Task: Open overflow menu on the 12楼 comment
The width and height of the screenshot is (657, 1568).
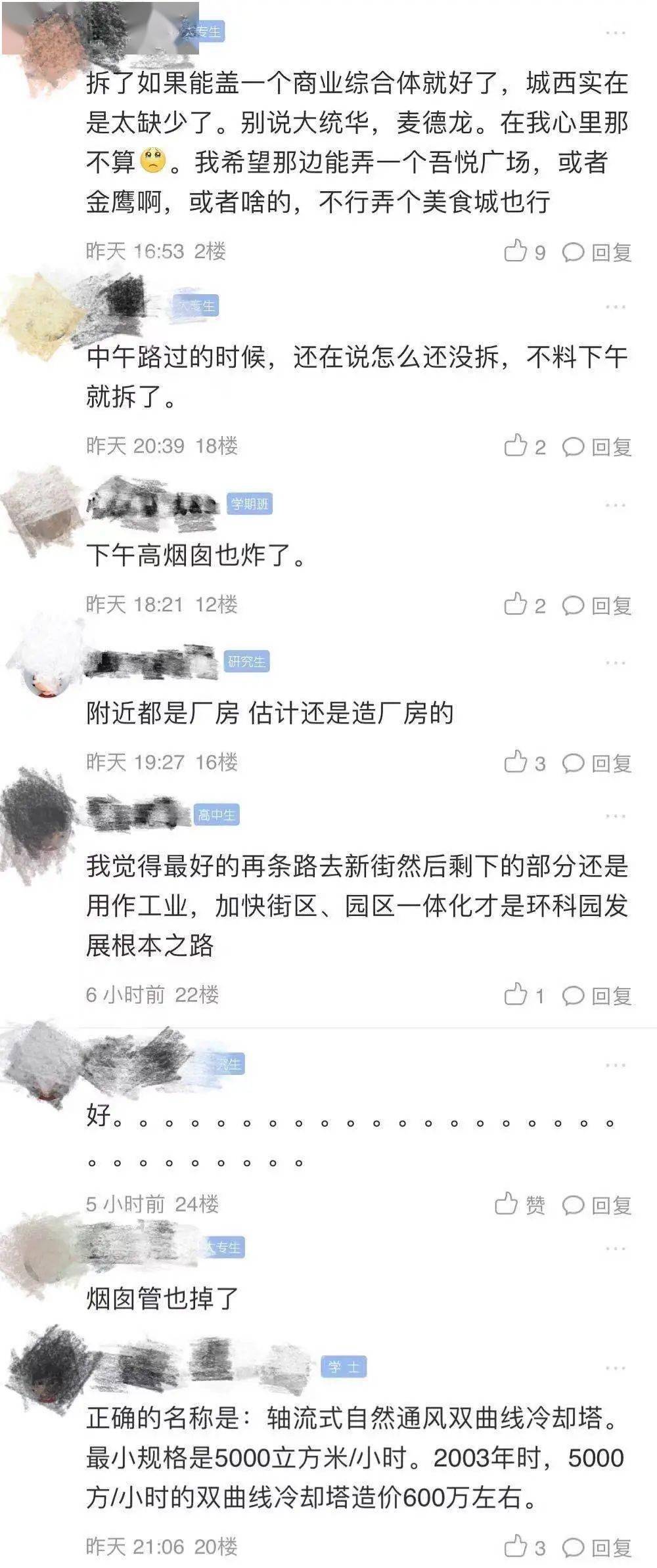Action: 616,505
